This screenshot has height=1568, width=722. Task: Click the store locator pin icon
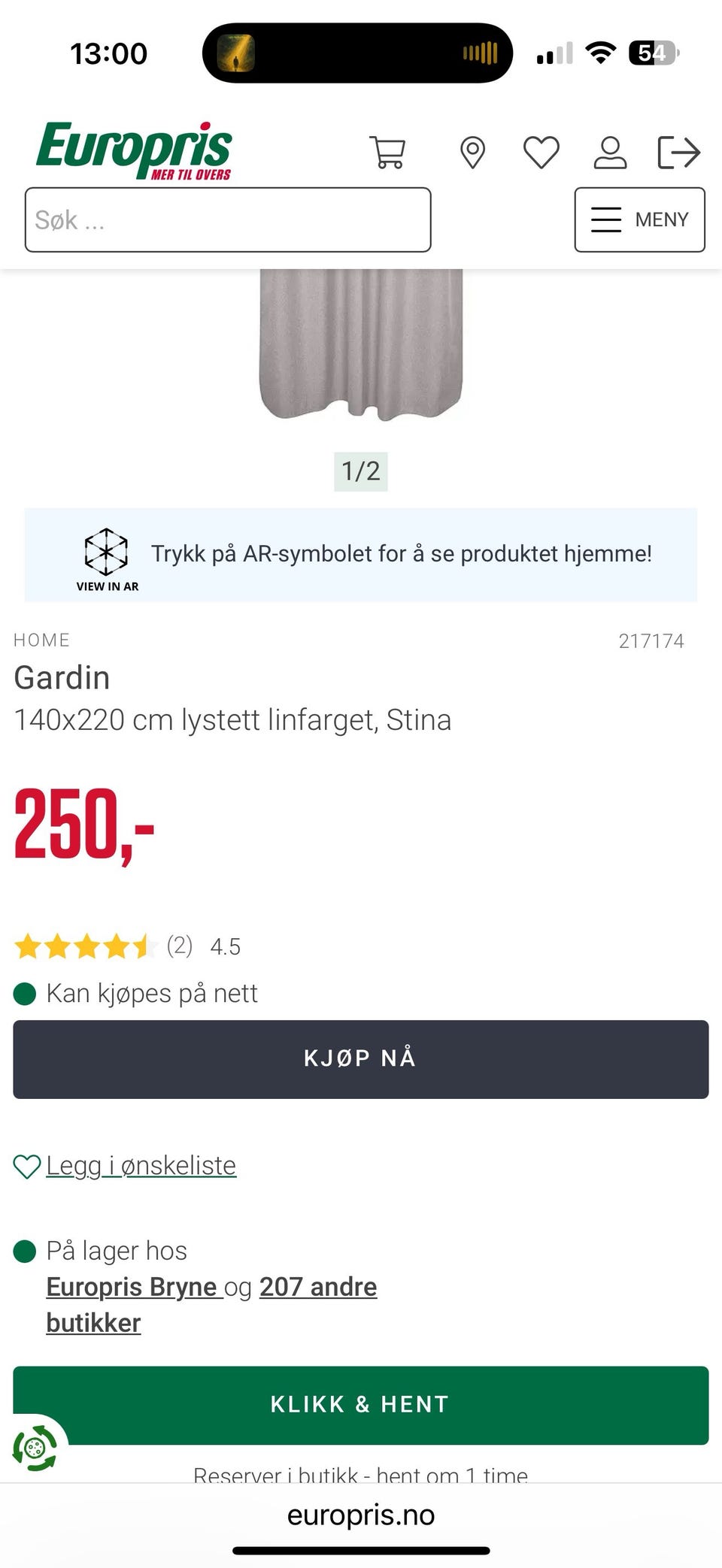pos(473,152)
